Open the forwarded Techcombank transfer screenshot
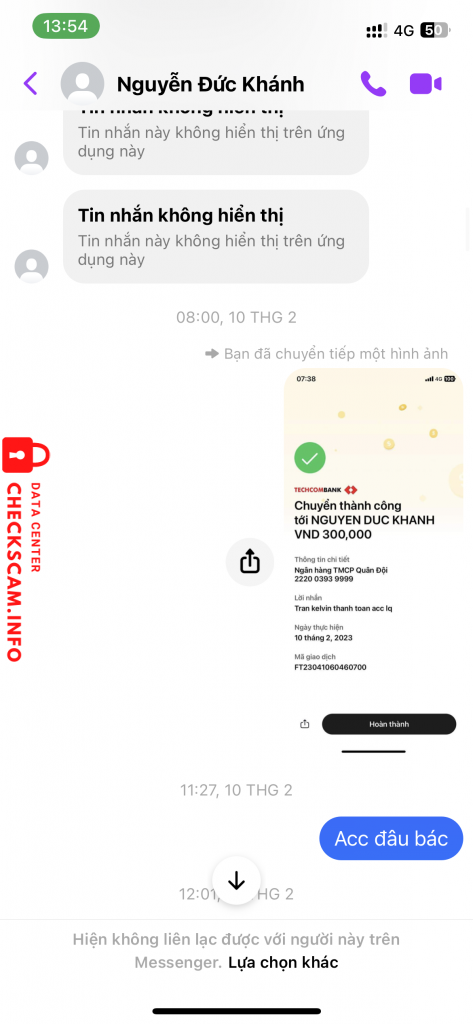Screen dimensions: 473x1024 [374, 564]
